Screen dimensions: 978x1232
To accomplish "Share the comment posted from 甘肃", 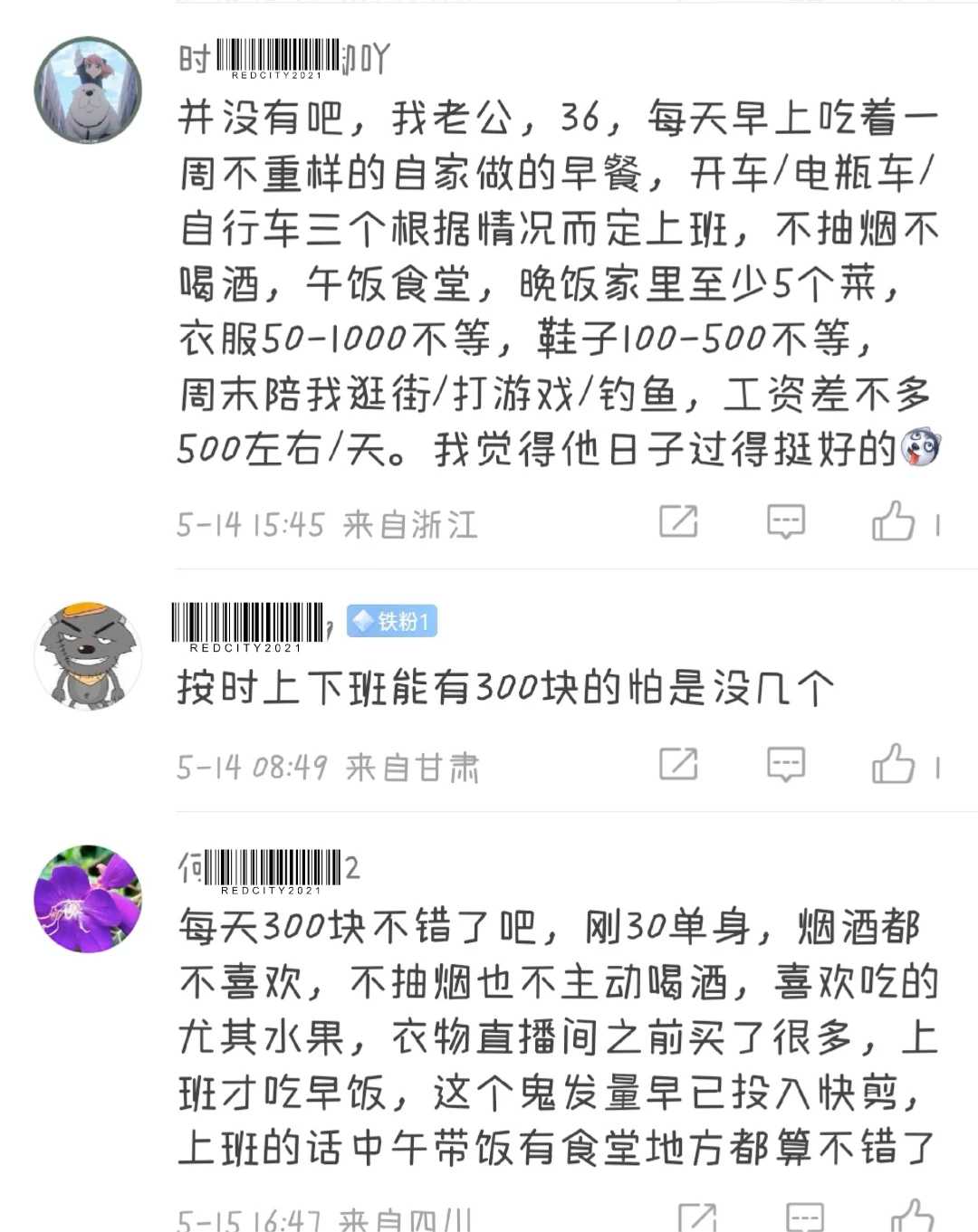I will (678, 765).
